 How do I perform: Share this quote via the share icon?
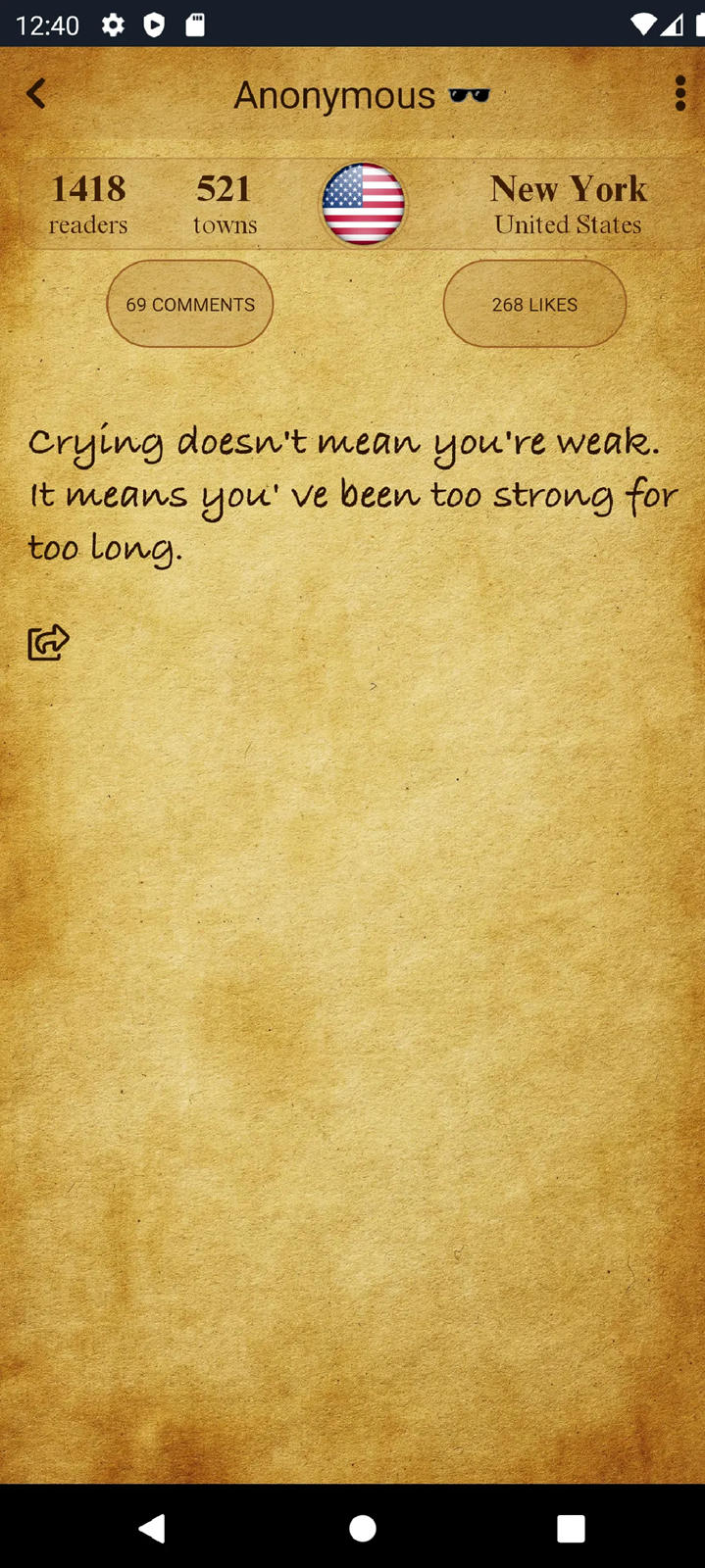(x=48, y=643)
